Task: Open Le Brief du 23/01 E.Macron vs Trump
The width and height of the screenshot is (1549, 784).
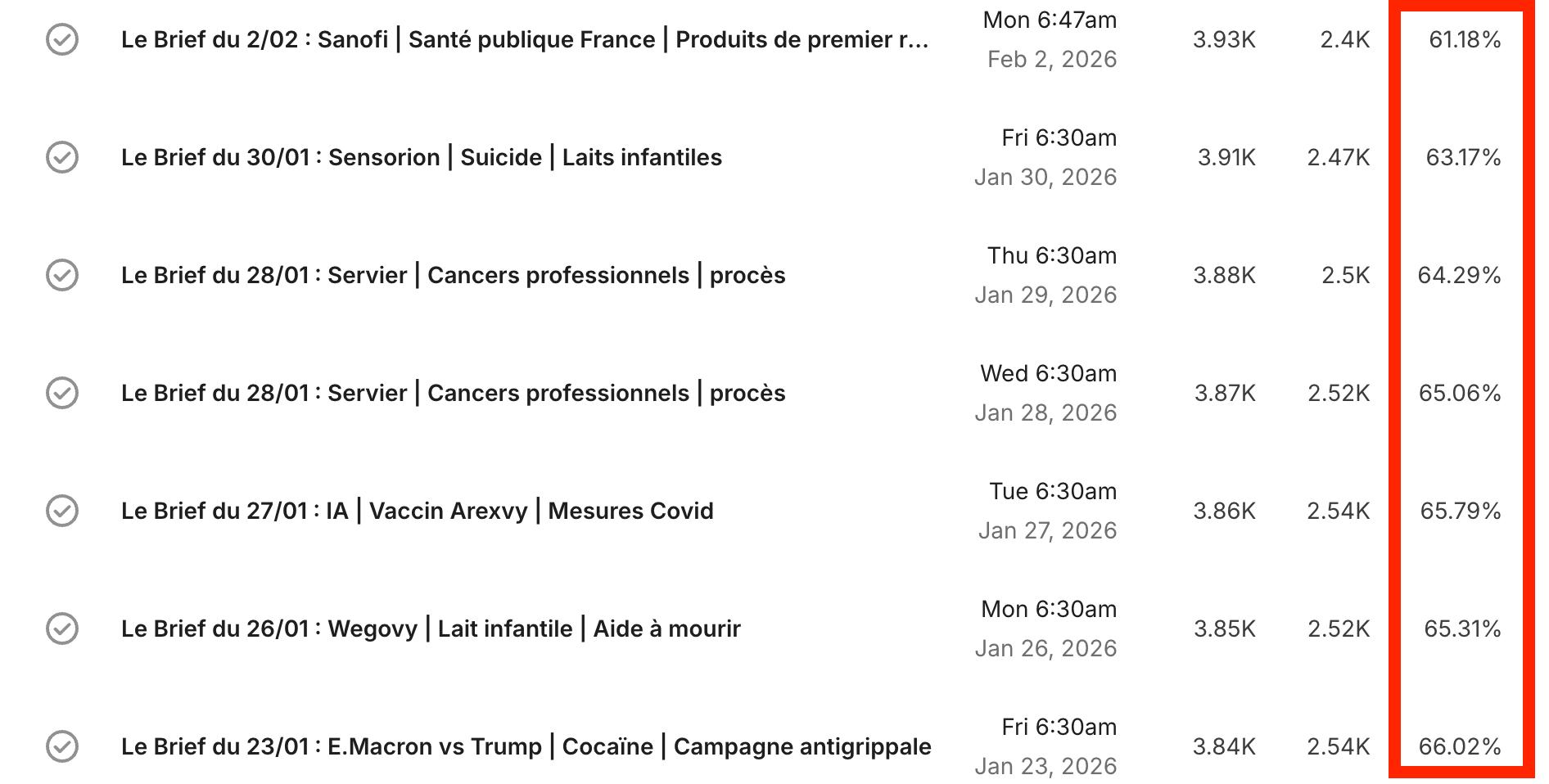Action: coord(526,746)
